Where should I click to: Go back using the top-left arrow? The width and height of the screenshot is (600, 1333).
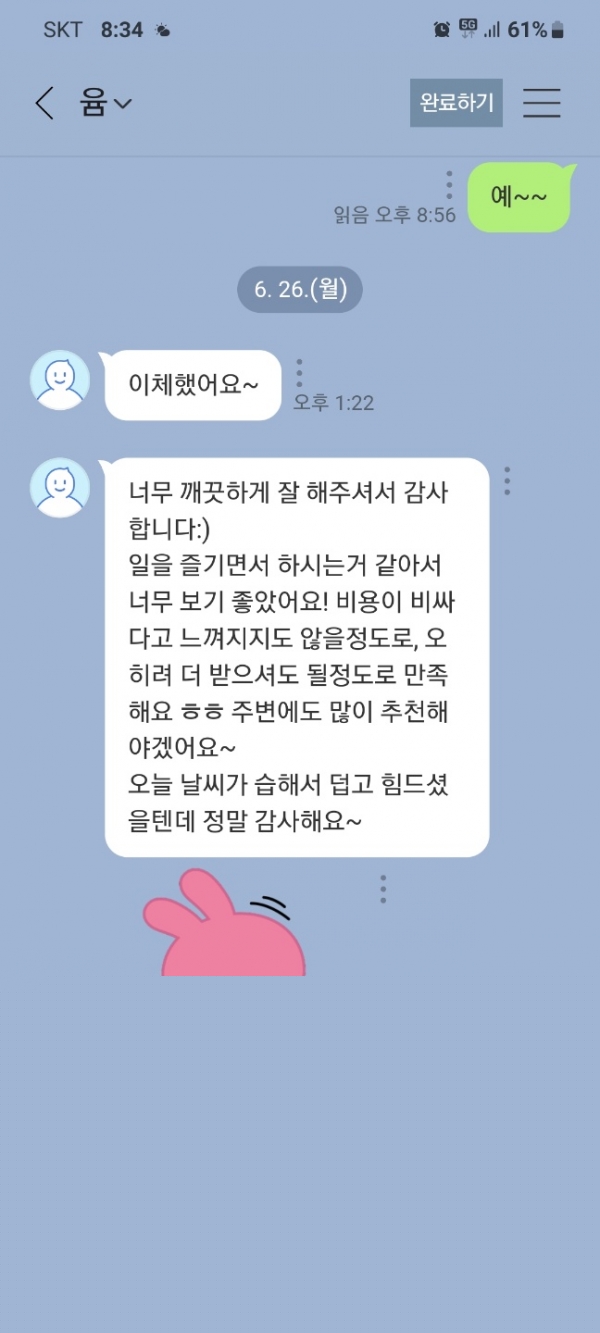tap(44, 103)
